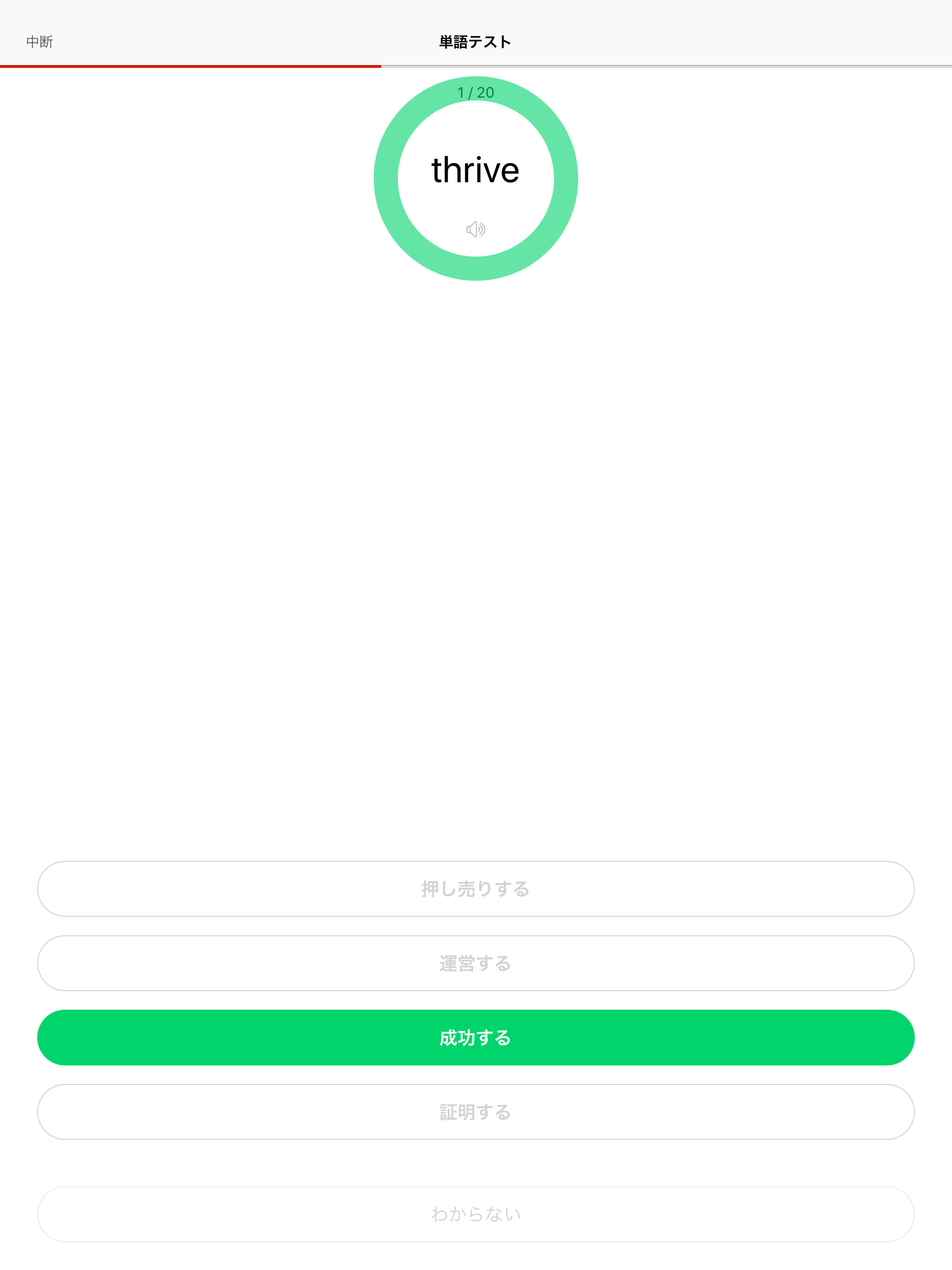Viewport: 952px width, 1270px height.
Task: Click the first answer choice from the top
Action: click(476, 889)
